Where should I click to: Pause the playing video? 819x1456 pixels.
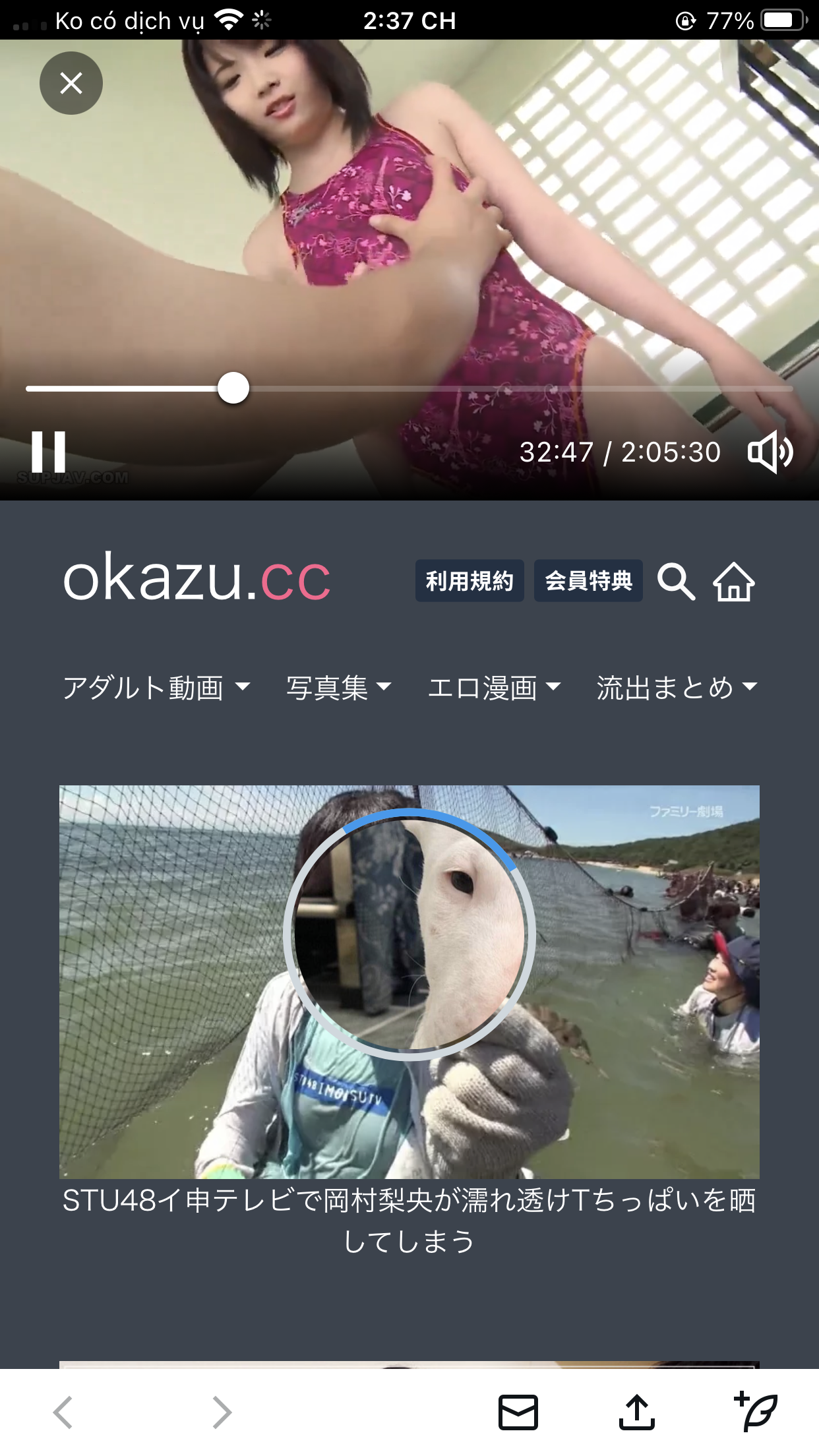(49, 452)
